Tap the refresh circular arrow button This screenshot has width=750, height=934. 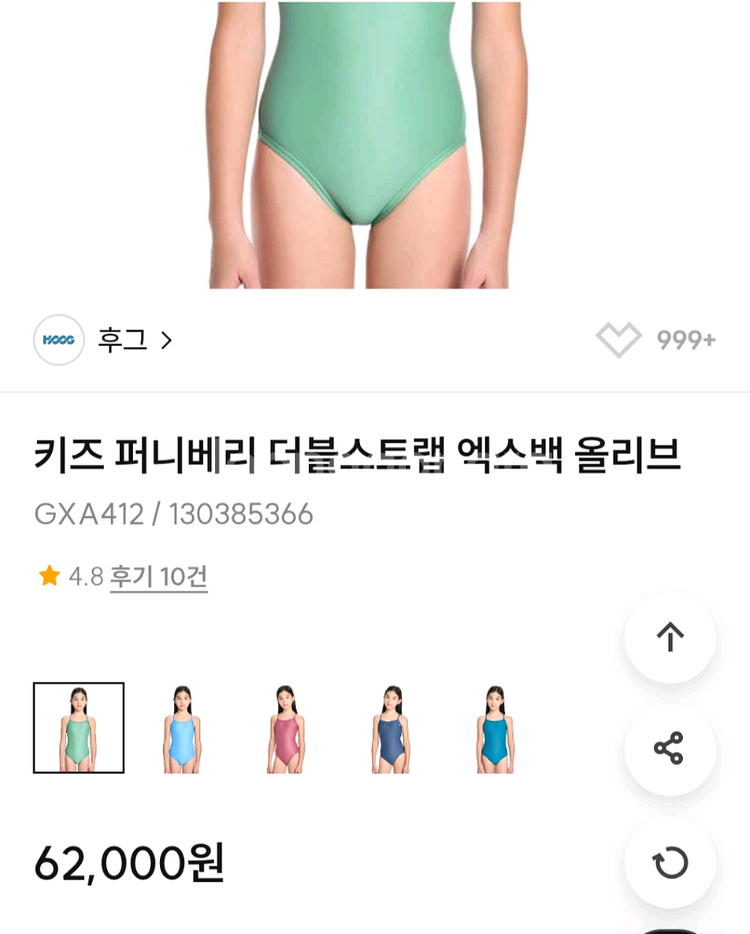tap(670, 863)
